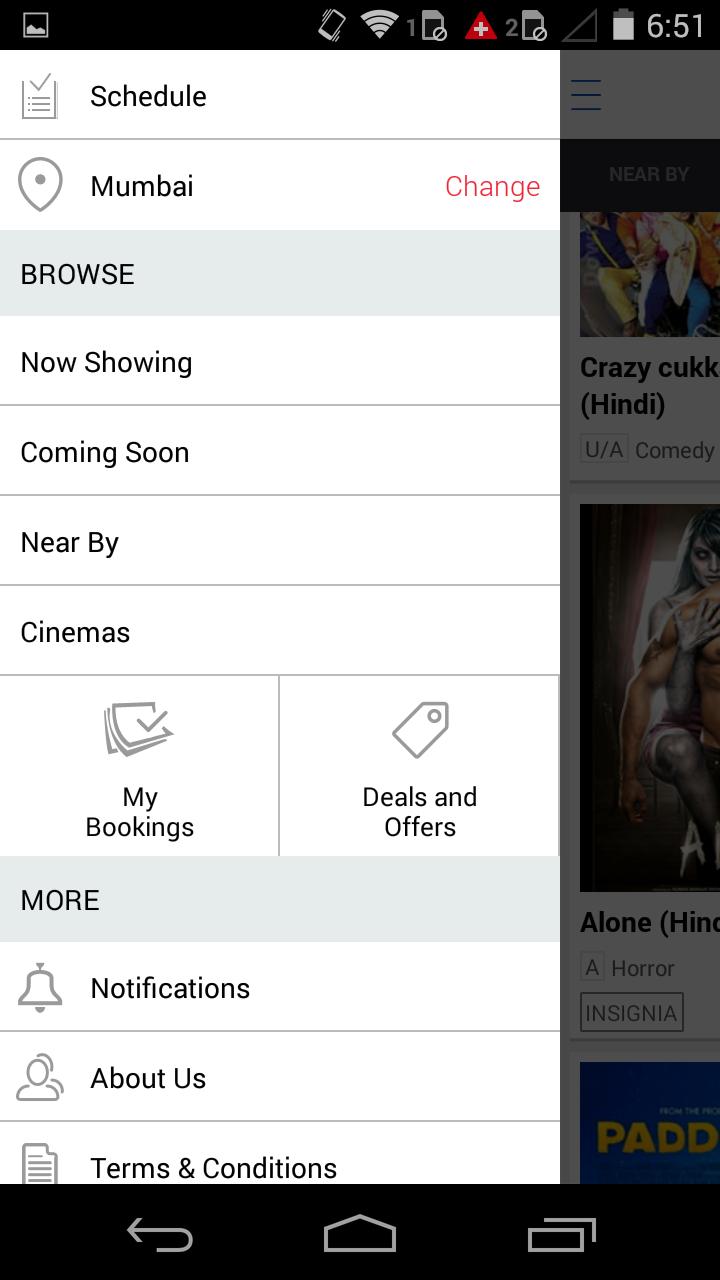Open Deals and Offers
This screenshot has width=720, height=1280.
(x=419, y=768)
